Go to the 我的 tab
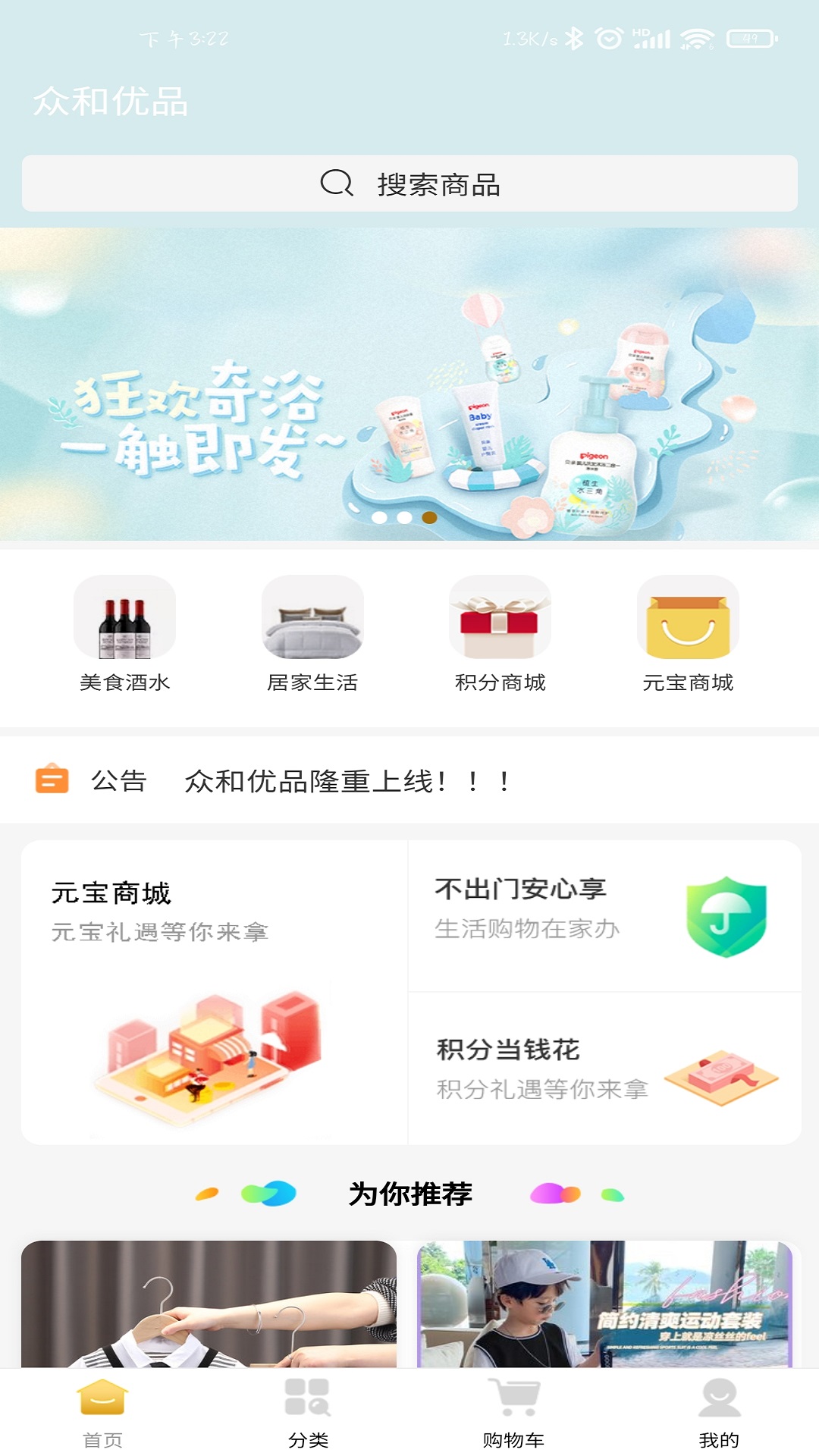 click(719, 1412)
